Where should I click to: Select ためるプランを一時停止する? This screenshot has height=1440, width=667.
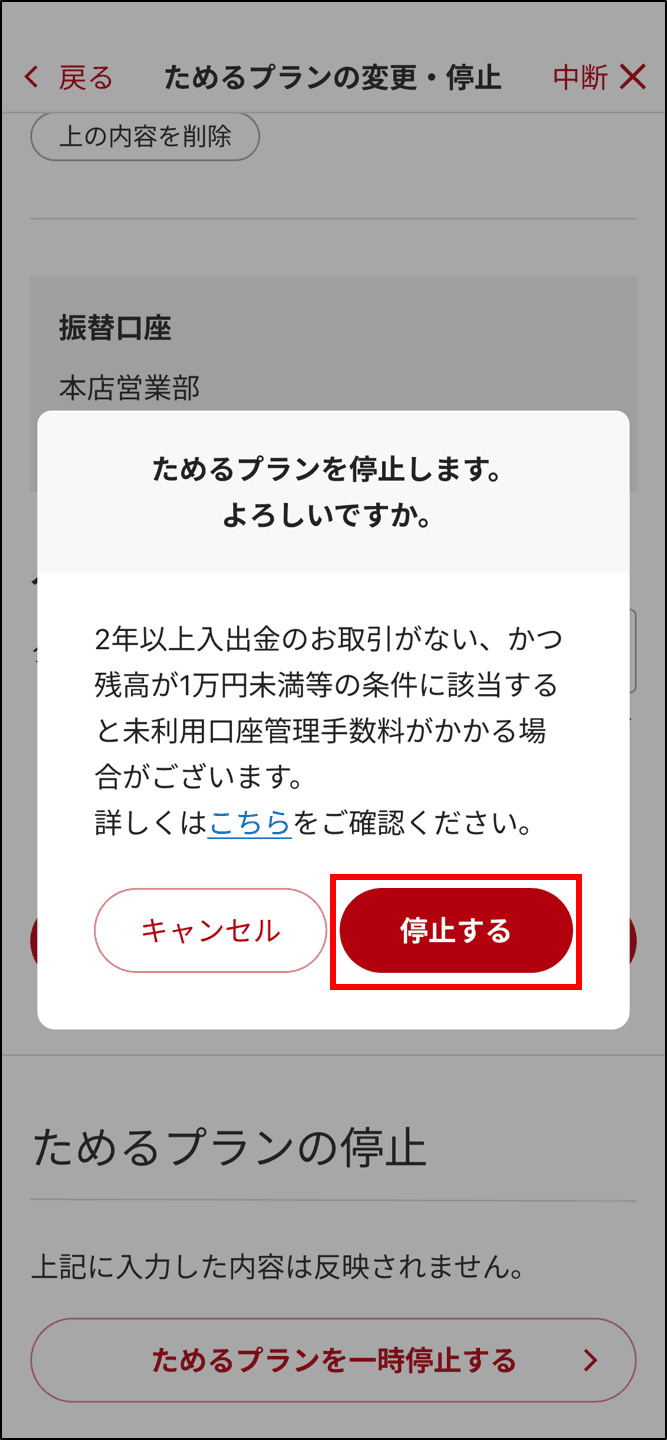(x=333, y=1360)
